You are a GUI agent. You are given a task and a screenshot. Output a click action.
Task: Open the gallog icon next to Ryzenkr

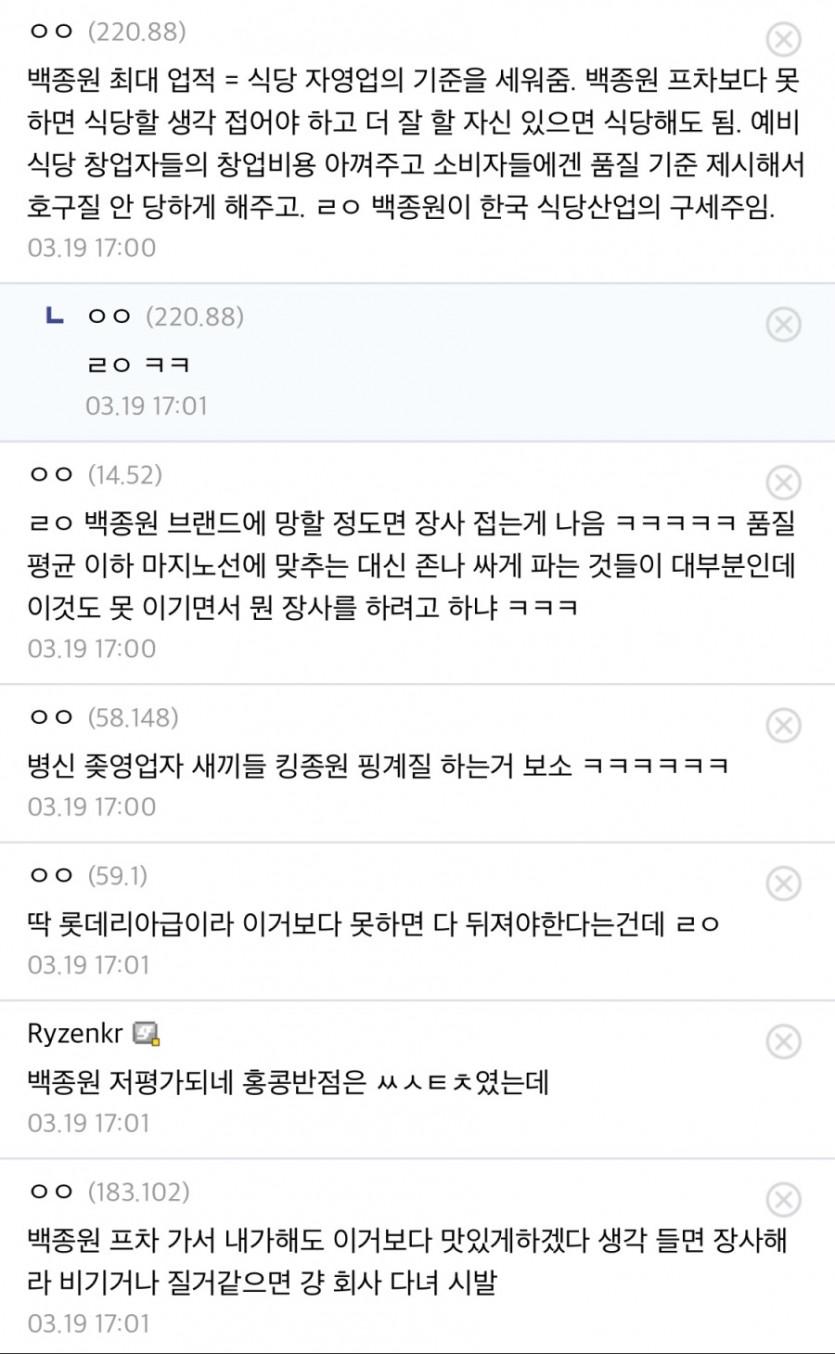(x=147, y=1035)
